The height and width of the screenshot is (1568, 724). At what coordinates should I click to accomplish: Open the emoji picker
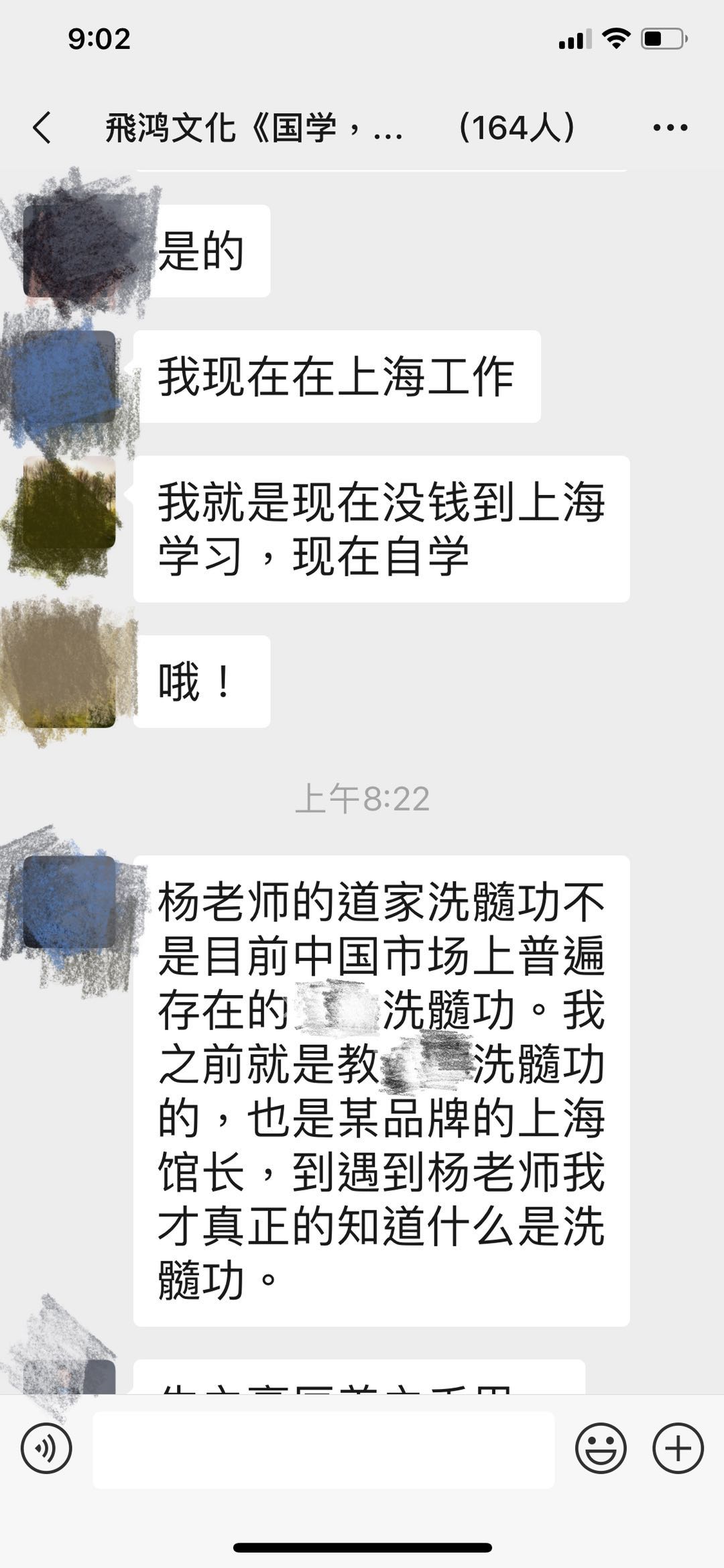[x=600, y=1448]
